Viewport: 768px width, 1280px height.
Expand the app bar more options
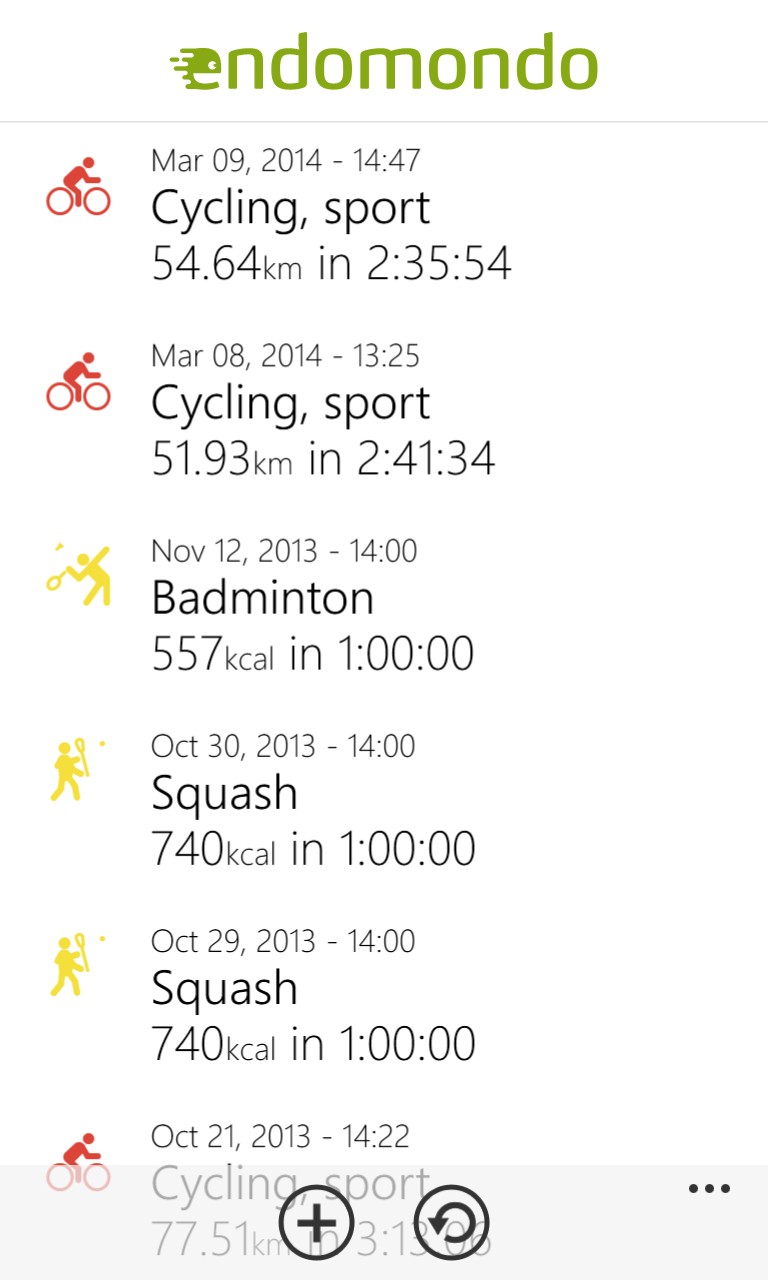click(x=709, y=1189)
